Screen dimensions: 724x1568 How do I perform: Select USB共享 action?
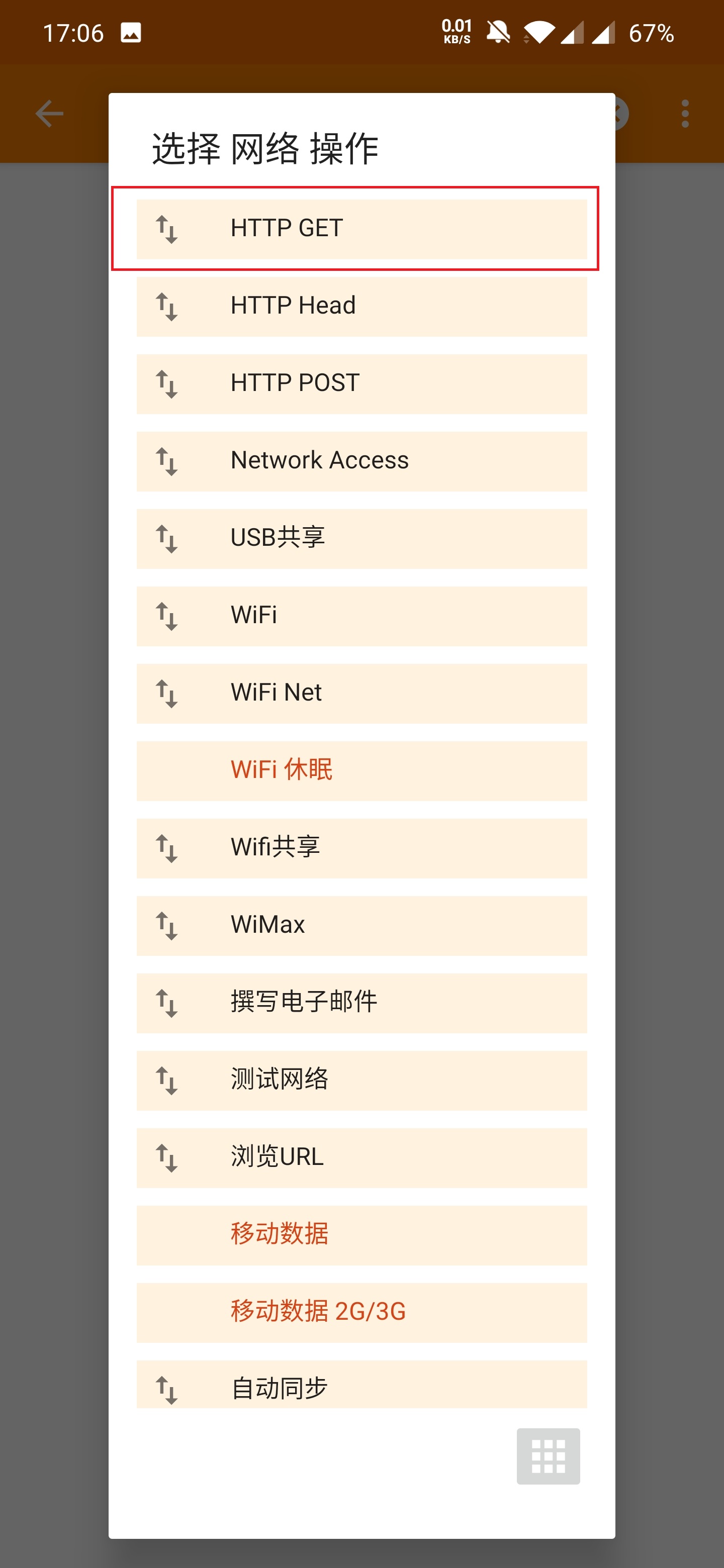pyautogui.click(x=361, y=538)
